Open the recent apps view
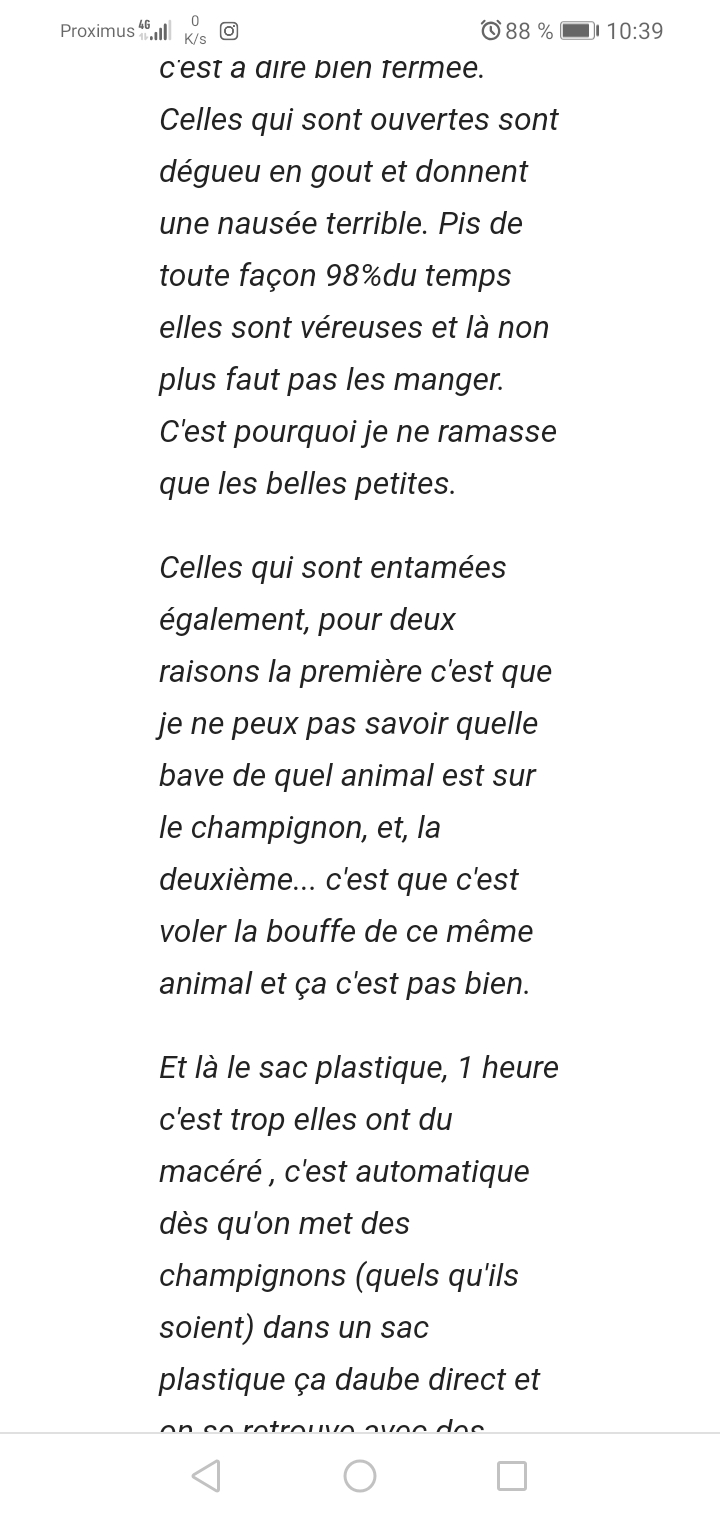 [512, 1476]
